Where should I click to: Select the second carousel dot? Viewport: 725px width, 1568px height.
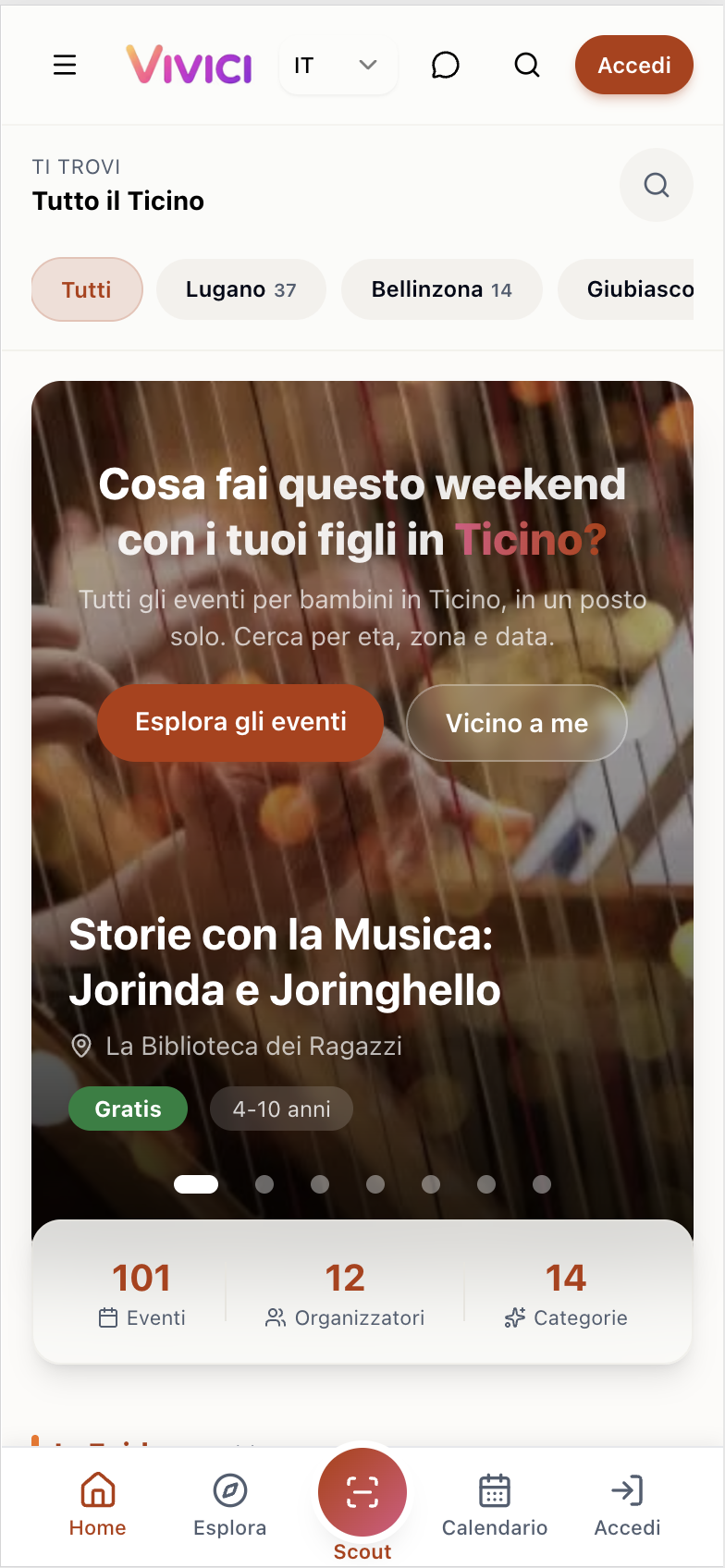[x=264, y=1183]
